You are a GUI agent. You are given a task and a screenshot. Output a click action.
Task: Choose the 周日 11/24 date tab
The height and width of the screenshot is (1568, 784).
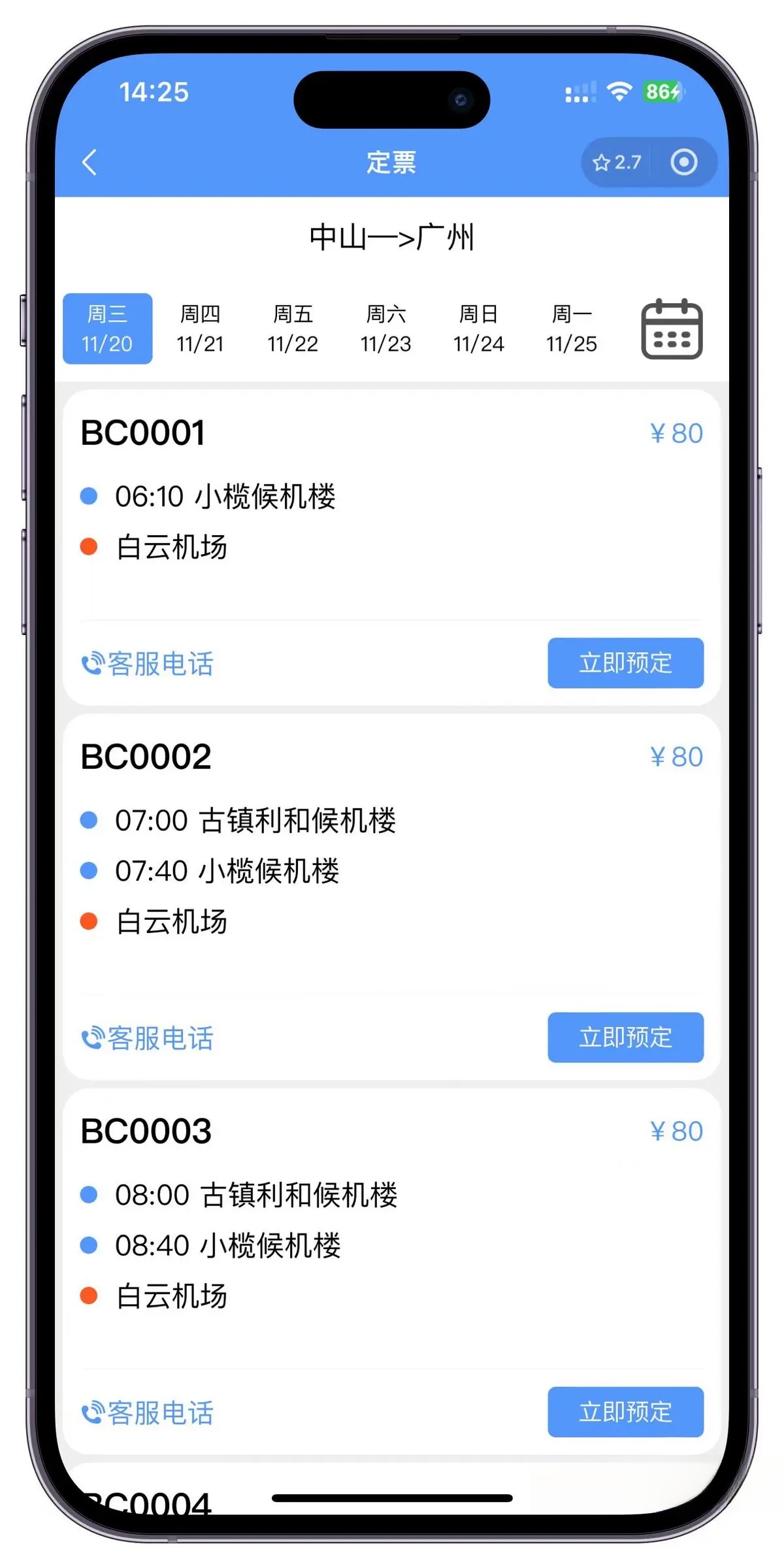(x=479, y=329)
